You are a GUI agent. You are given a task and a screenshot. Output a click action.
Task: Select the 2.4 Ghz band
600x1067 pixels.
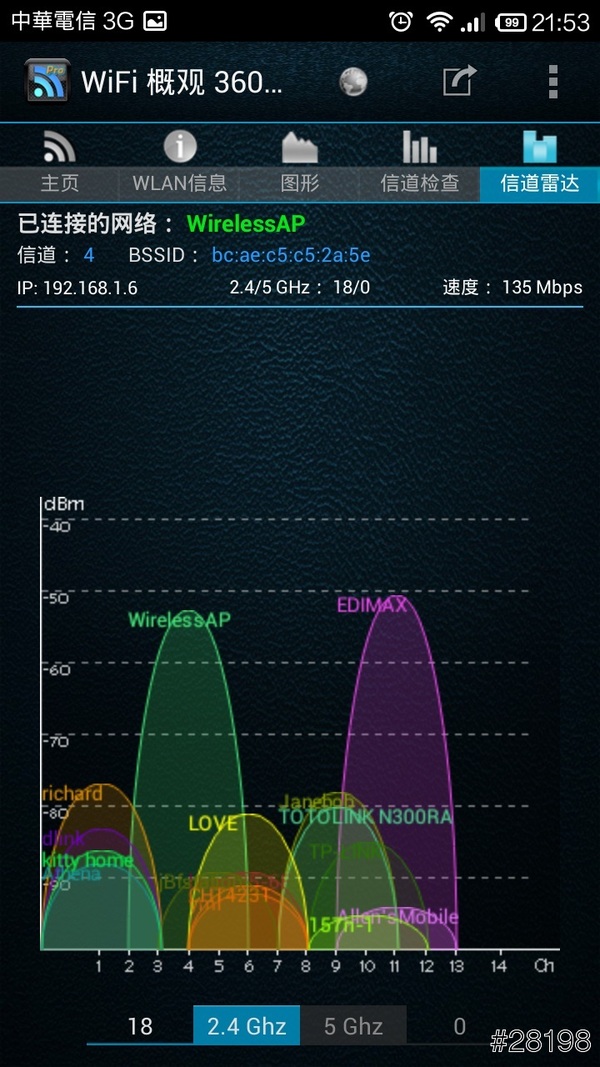tap(246, 1025)
